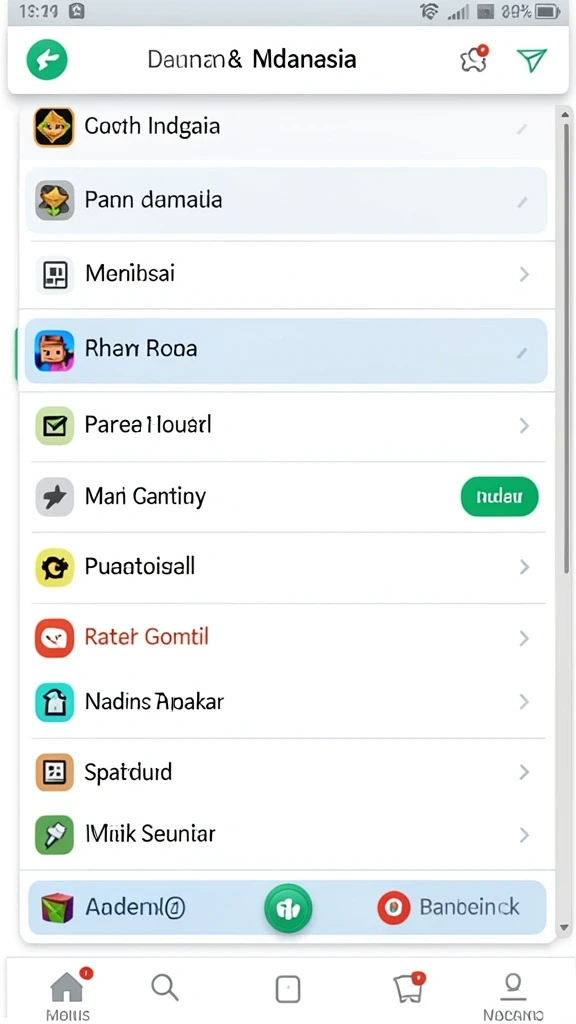Open the Spatduid entry
The height and width of the screenshot is (1024, 576).
click(287, 773)
